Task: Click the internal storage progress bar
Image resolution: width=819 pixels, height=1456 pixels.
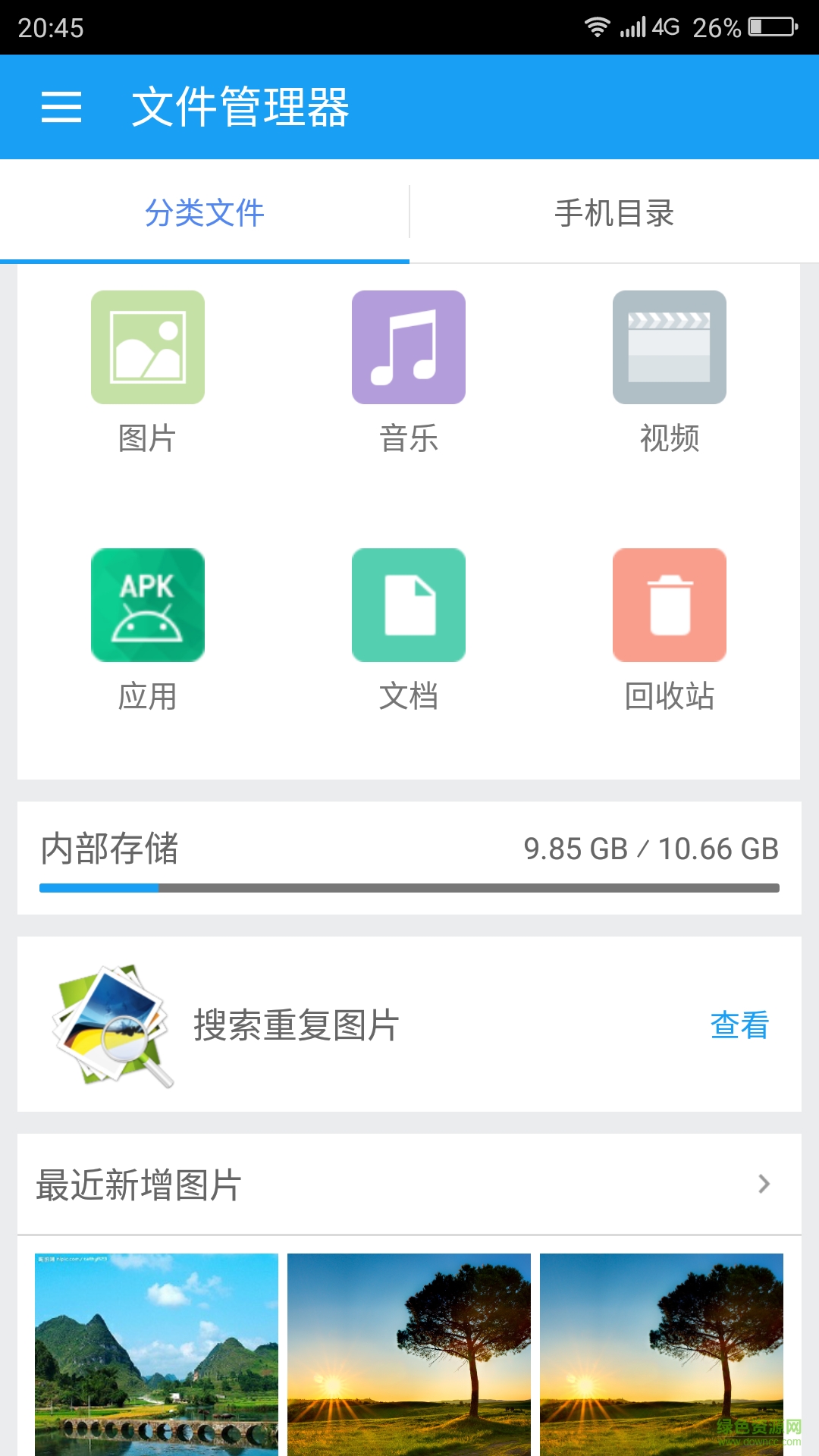Action: 409,886
